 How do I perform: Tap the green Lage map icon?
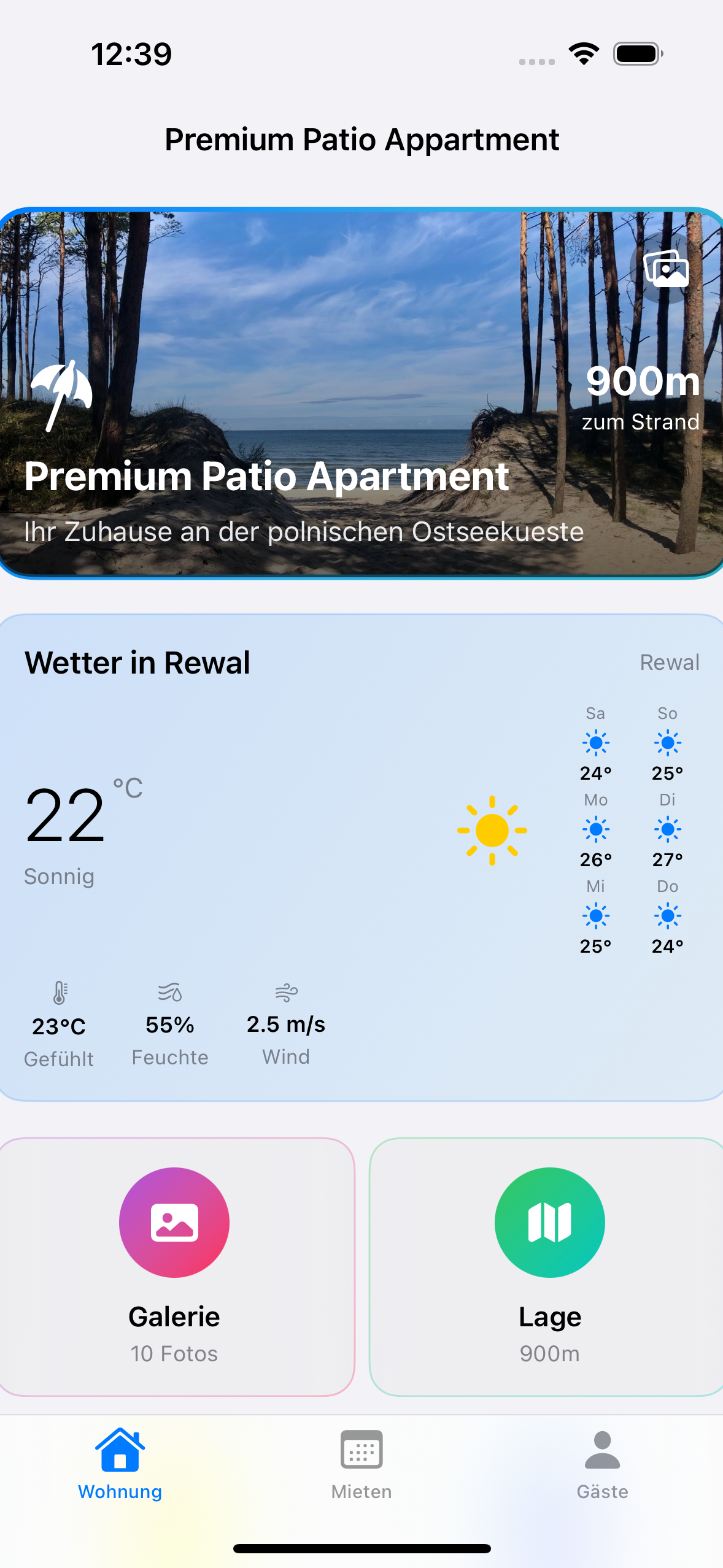click(549, 1222)
